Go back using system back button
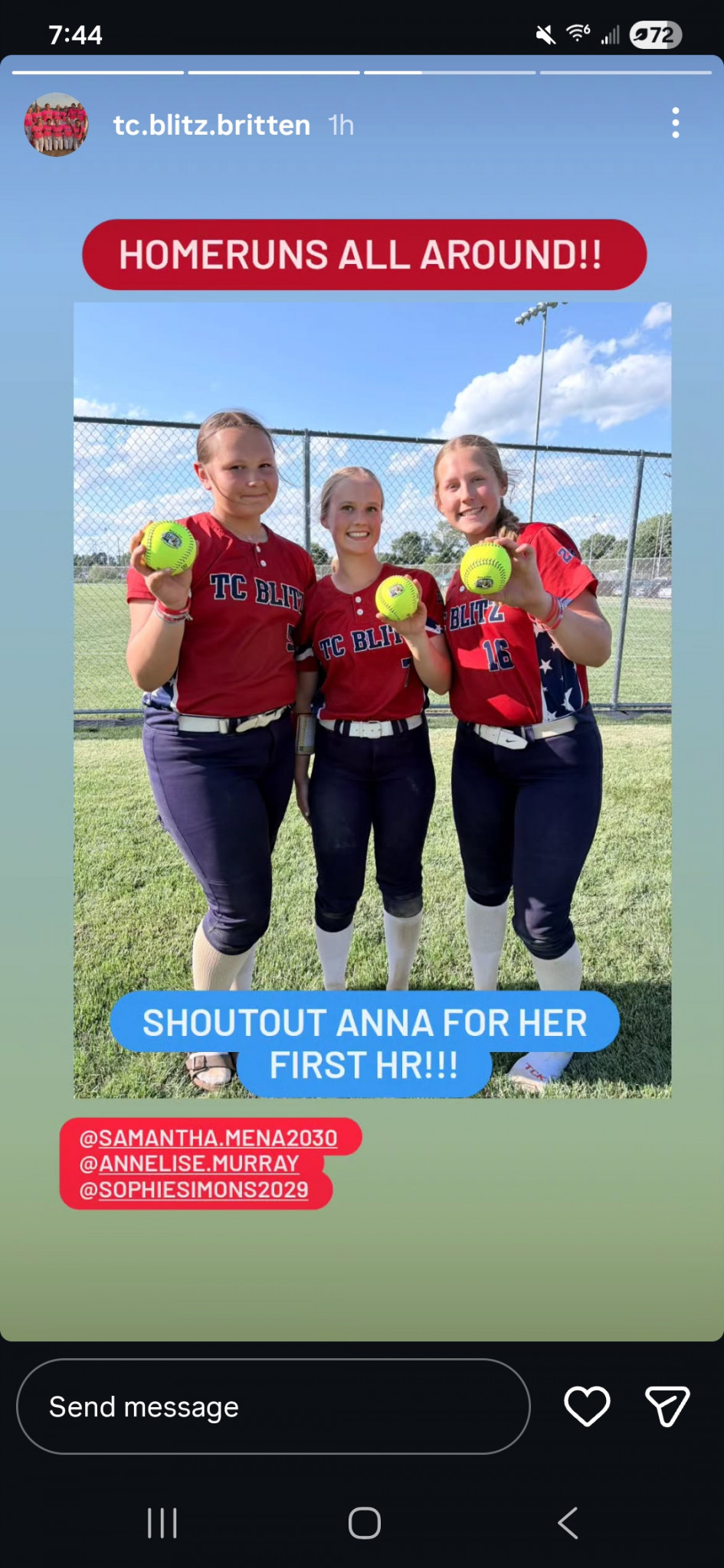Viewport: 724px width, 1568px height. click(568, 1523)
